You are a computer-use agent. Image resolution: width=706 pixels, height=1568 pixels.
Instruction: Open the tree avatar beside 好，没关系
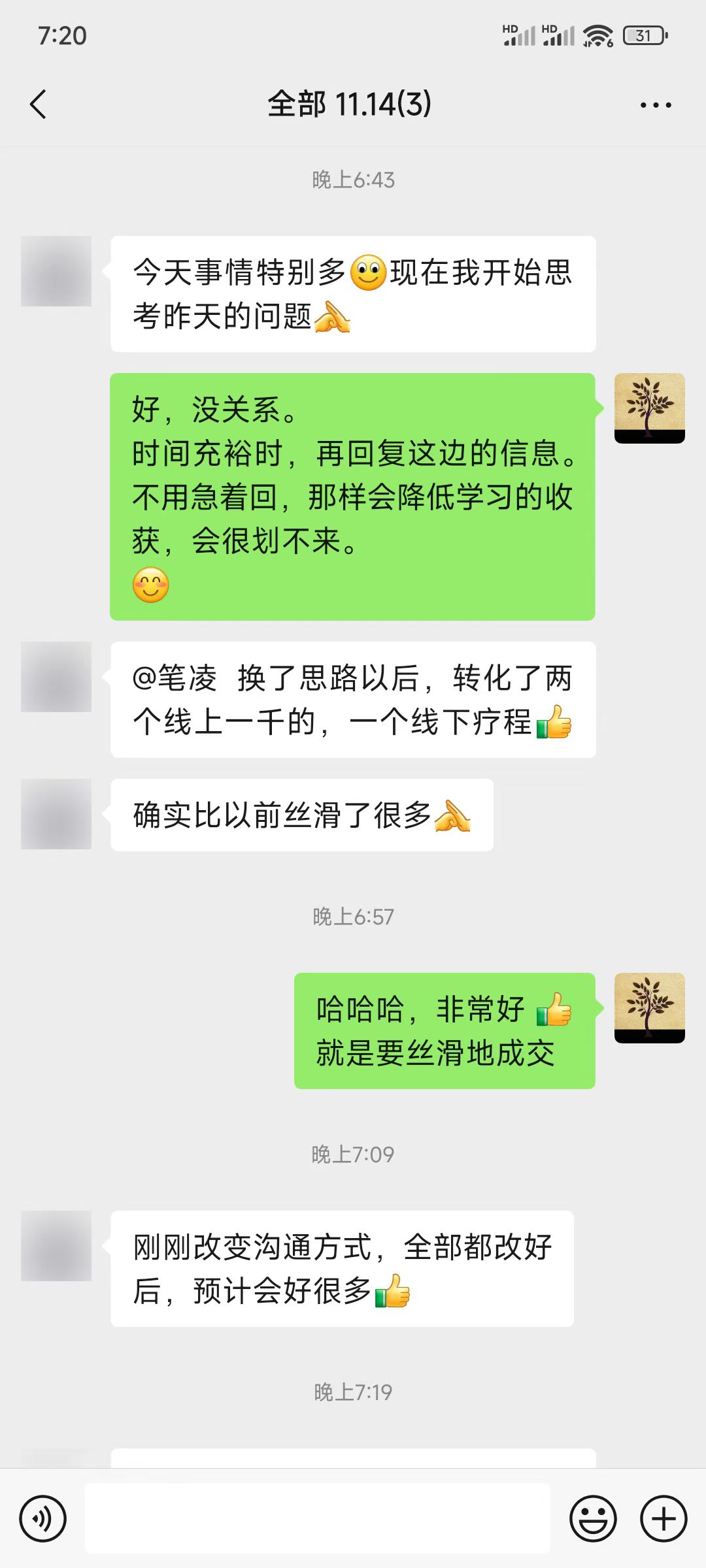(x=649, y=408)
